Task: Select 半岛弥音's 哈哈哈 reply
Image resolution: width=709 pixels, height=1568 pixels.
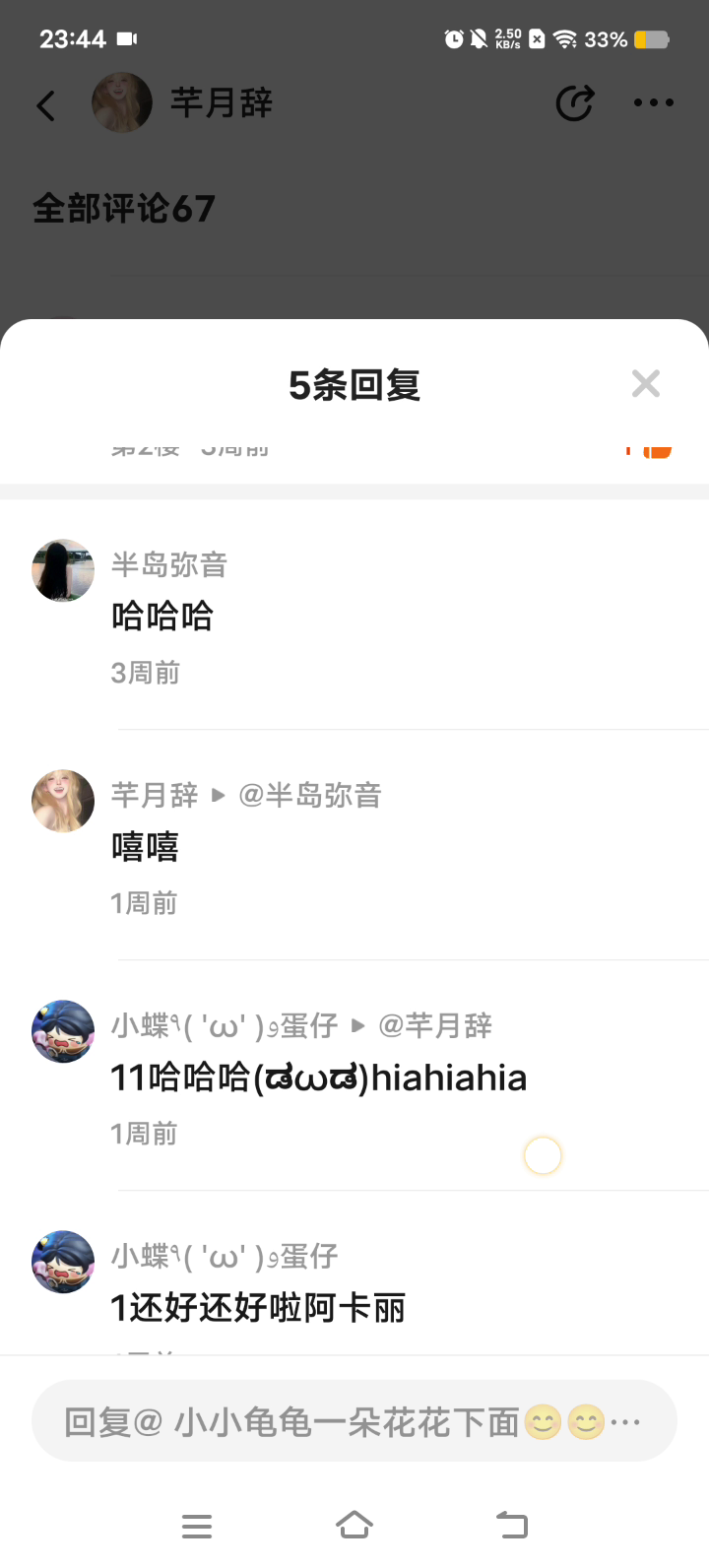Action: pyautogui.click(x=162, y=617)
